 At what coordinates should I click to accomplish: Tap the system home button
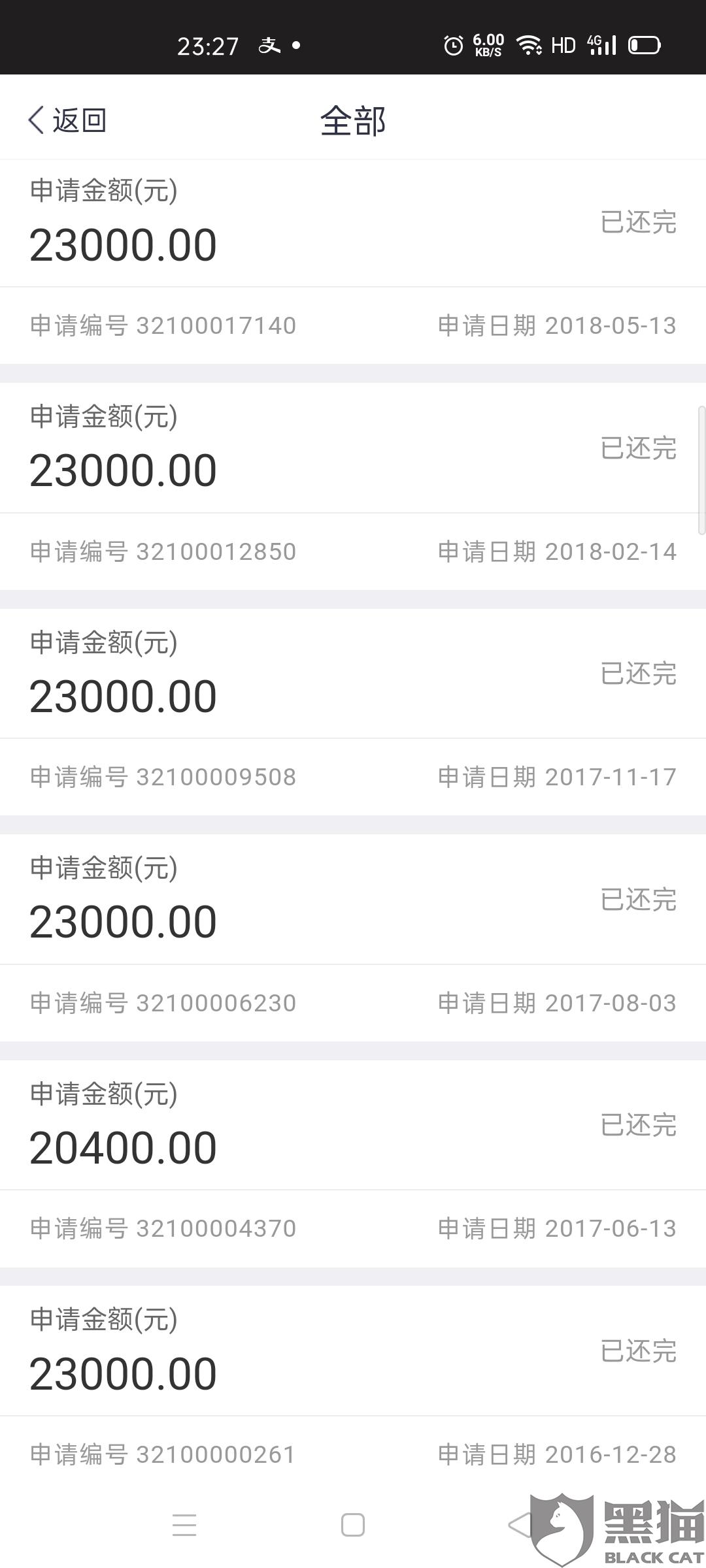point(353,1526)
